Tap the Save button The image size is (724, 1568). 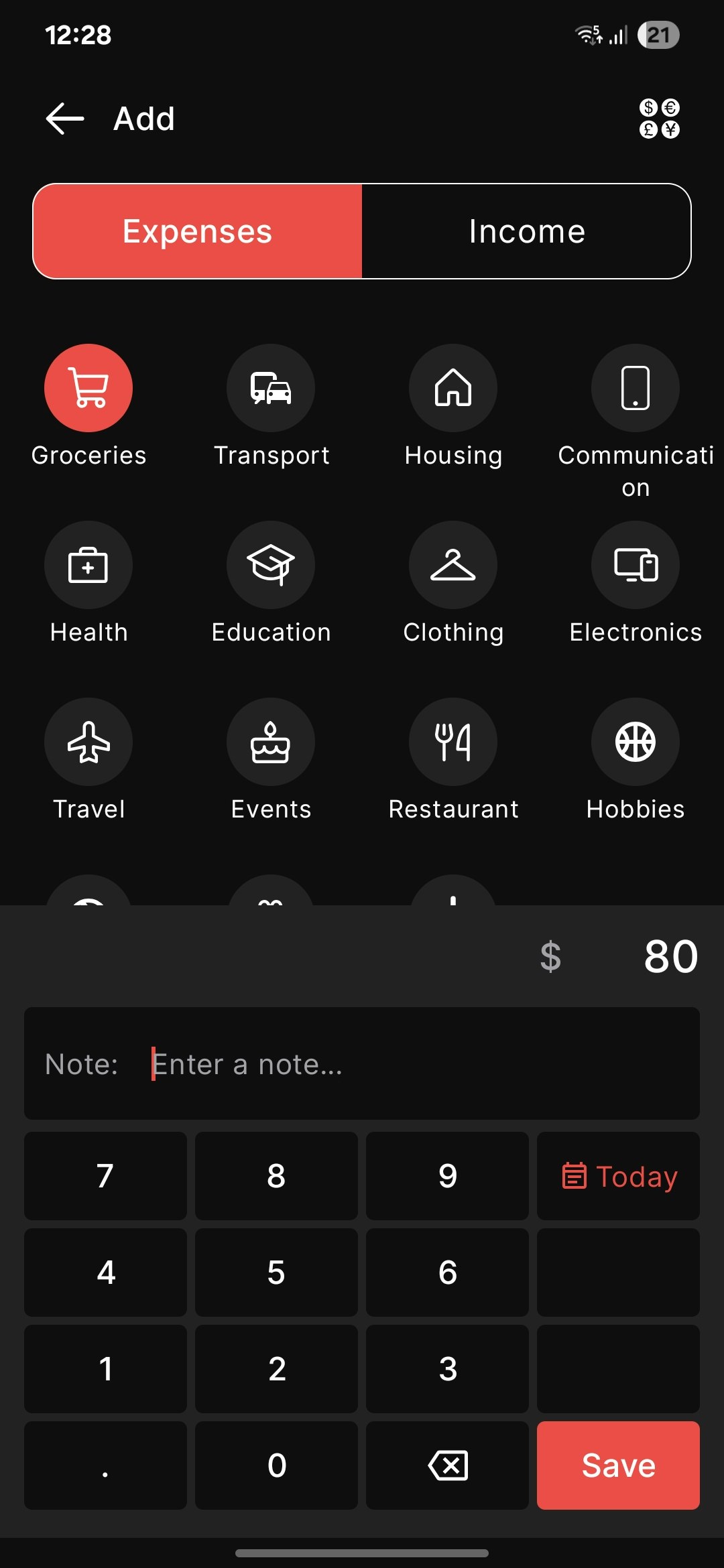pos(618,1465)
